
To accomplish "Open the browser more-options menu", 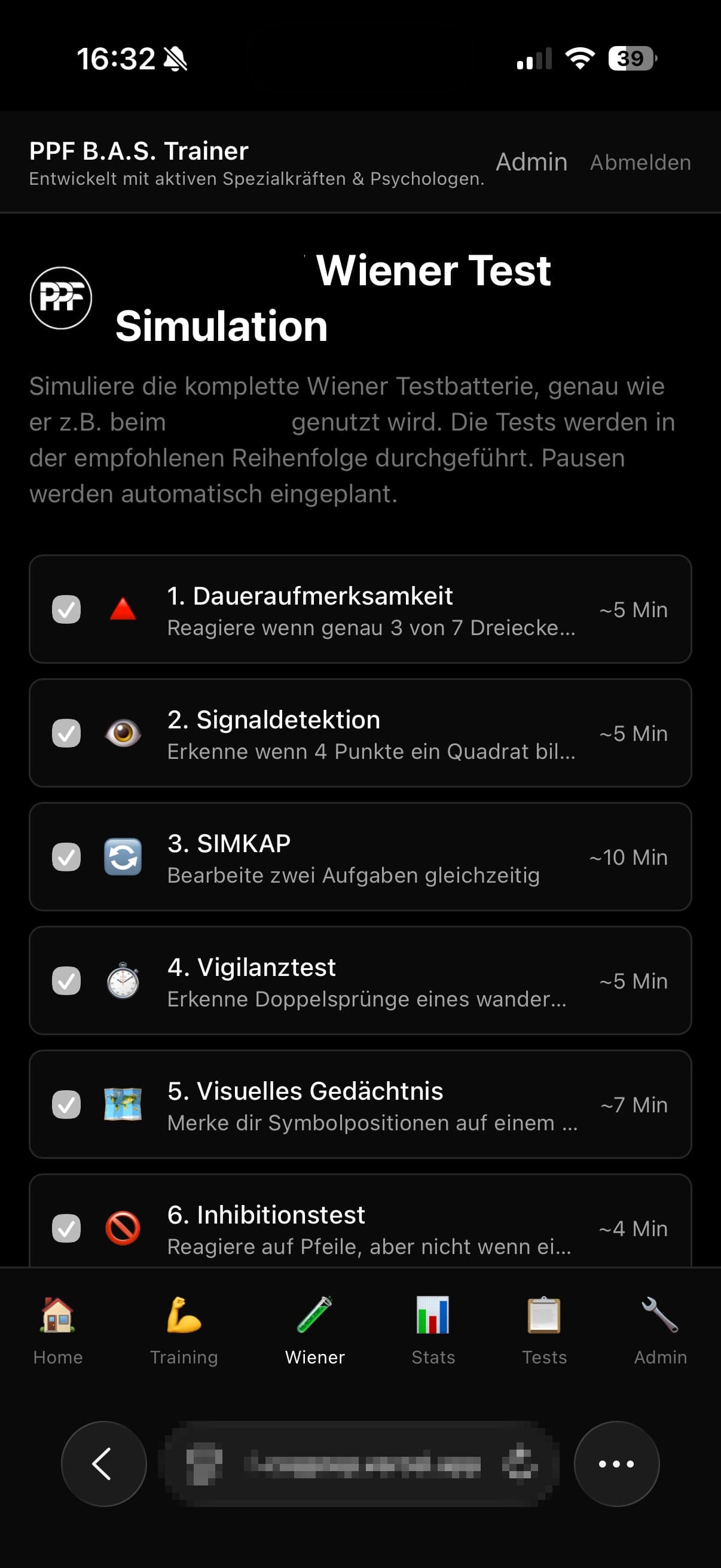I will coord(616,1465).
